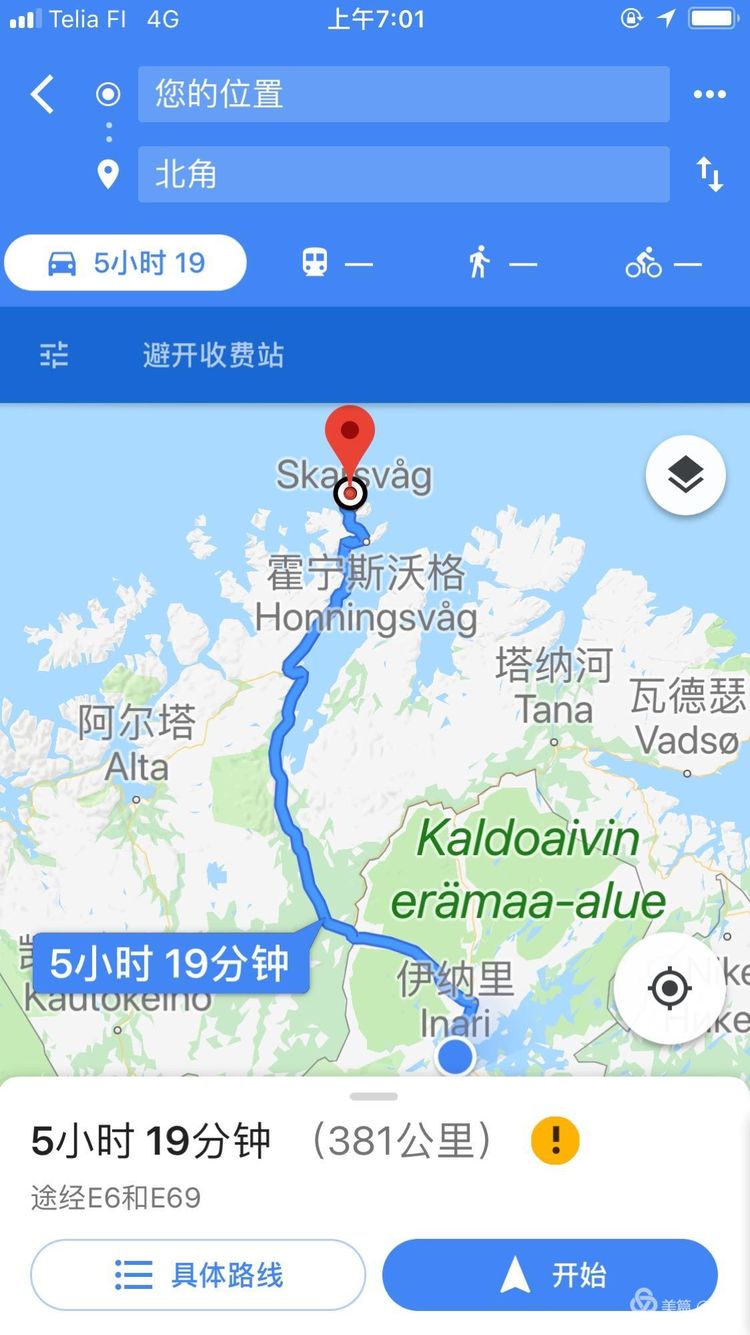Switch to the walking directions tab

pyautogui.click(x=501, y=264)
